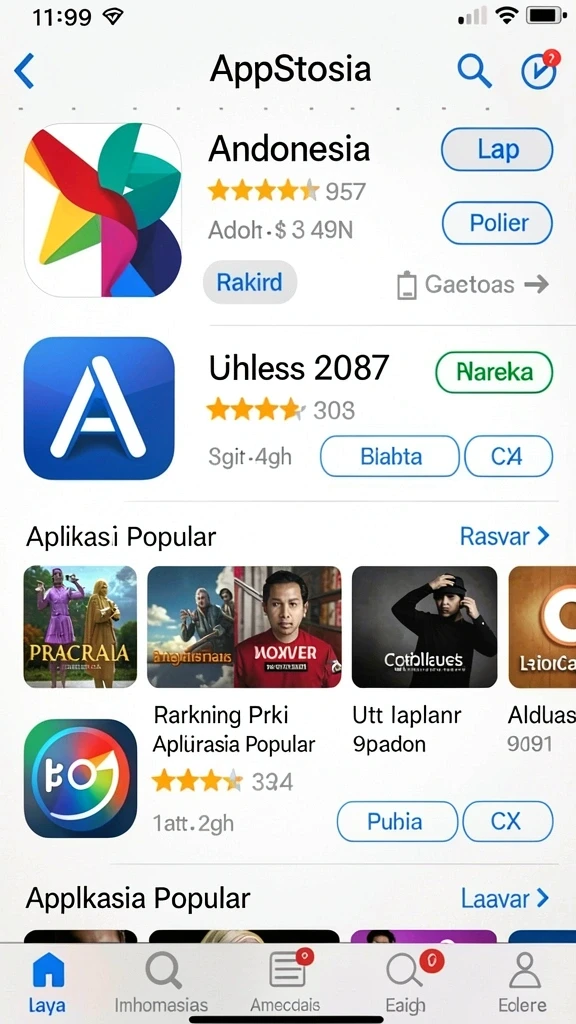Tap the CX button next to Pubia
Viewport: 576px width, 1024px height.
pos(508,822)
